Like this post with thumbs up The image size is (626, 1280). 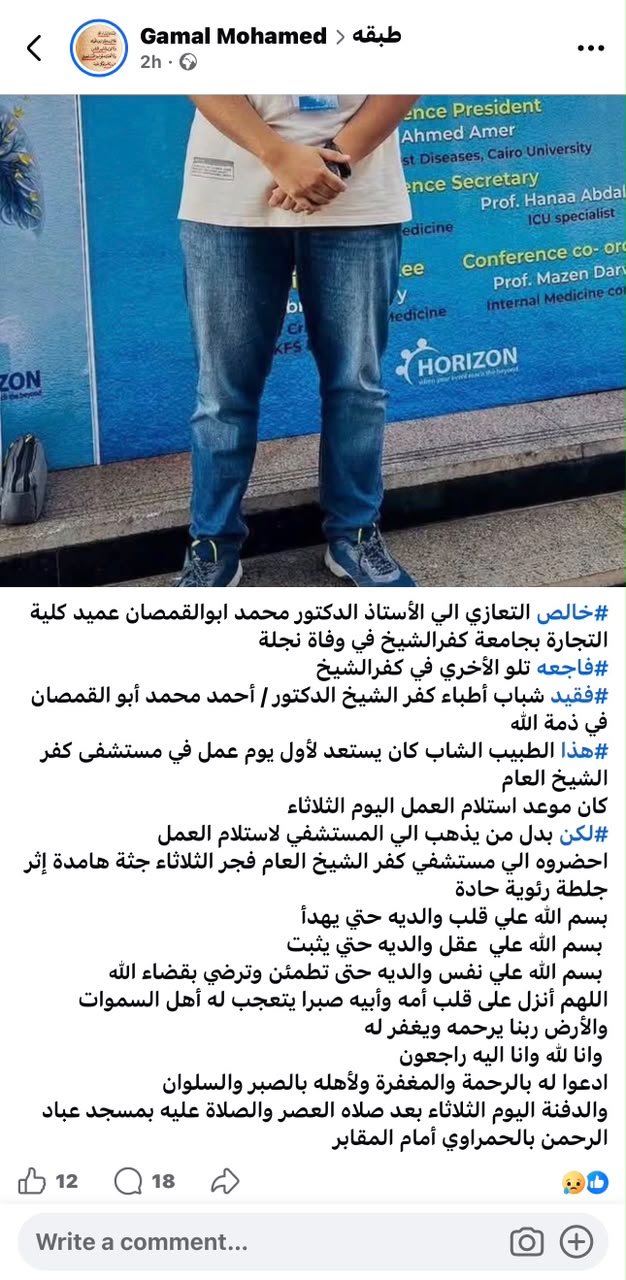[47, 1181]
